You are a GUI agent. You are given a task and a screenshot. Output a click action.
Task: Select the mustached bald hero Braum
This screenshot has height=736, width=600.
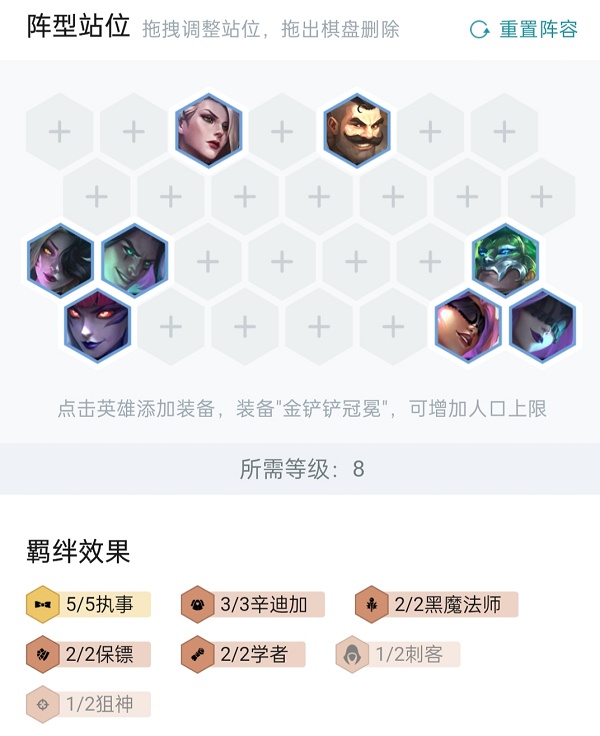356,131
